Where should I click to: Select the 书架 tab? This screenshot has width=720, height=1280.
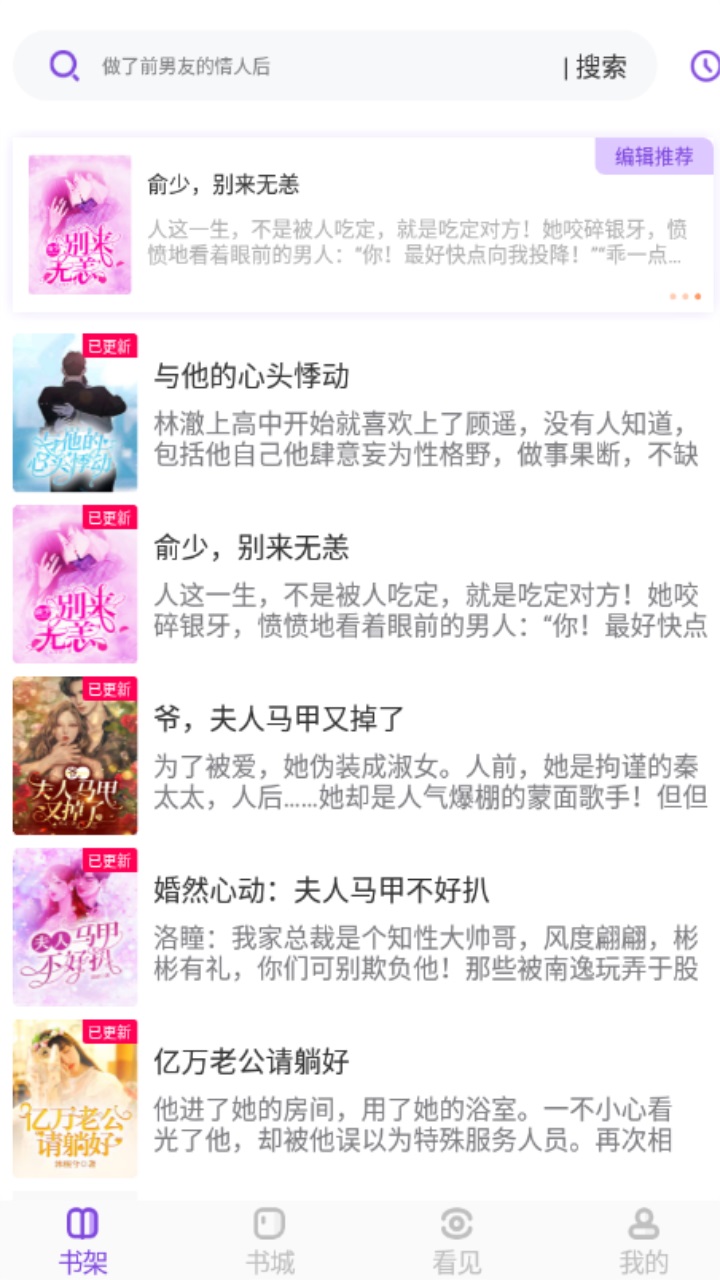(82, 1240)
